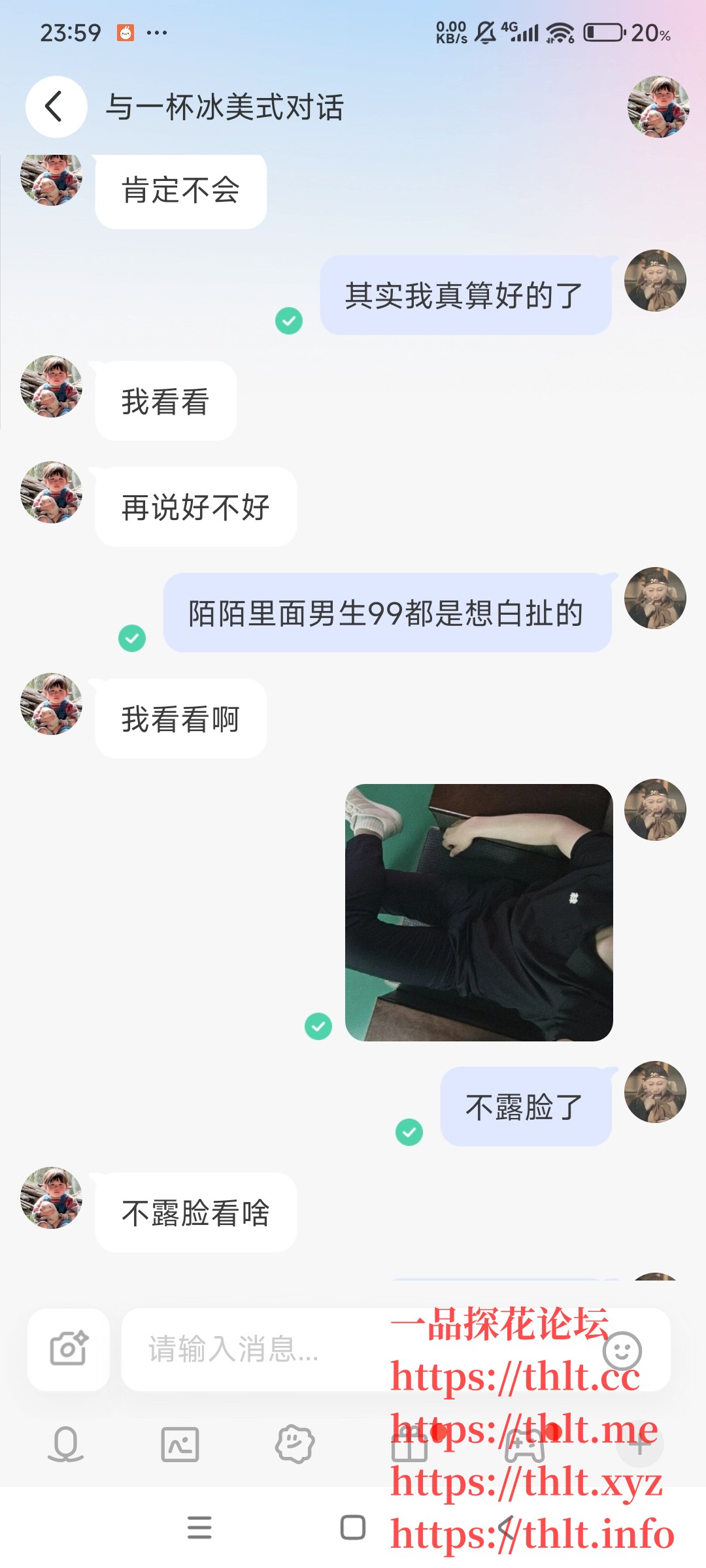Tap the system home button
The image size is (706, 1568).
pyautogui.click(x=353, y=1527)
